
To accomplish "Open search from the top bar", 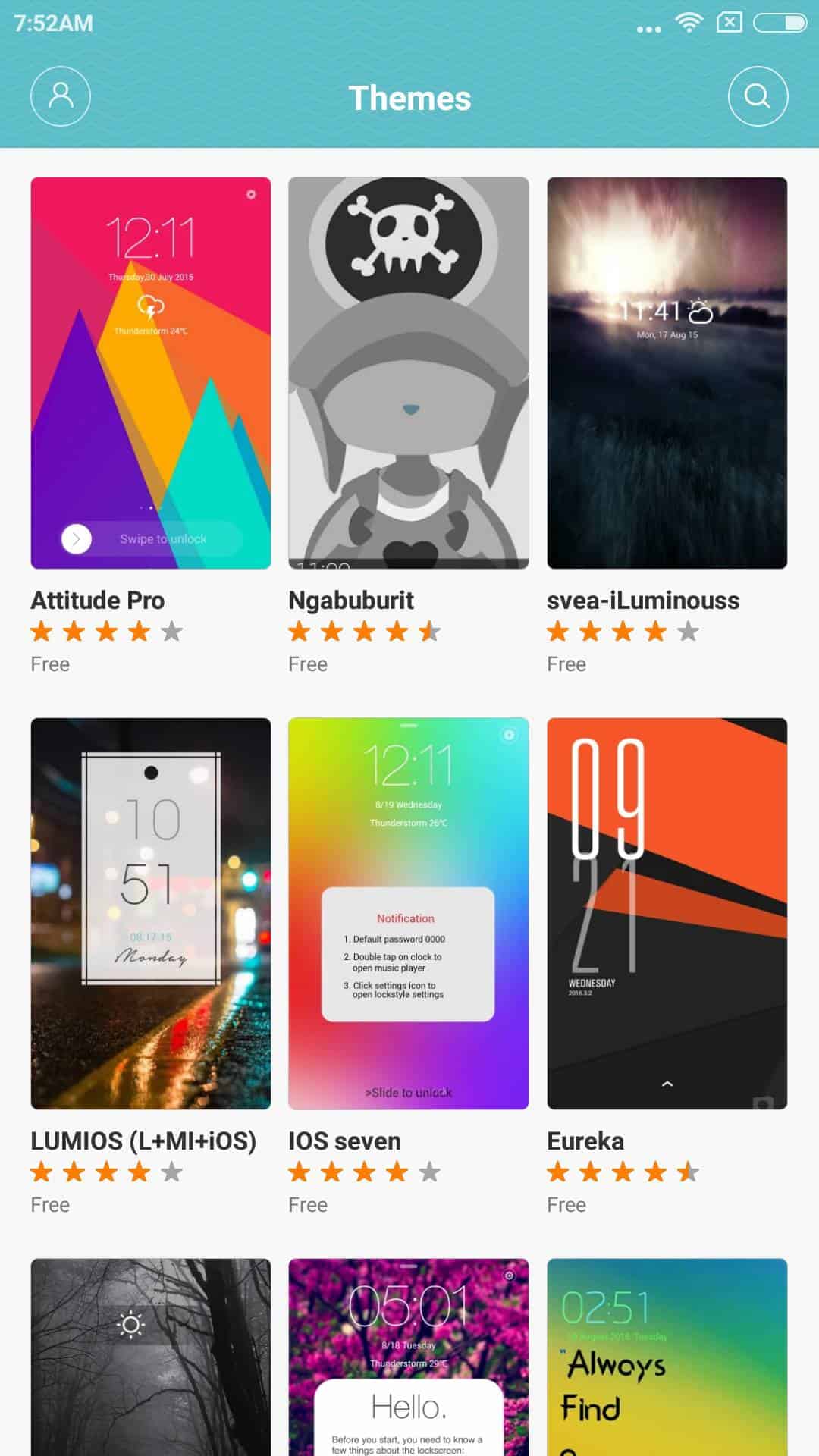I will tap(758, 96).
